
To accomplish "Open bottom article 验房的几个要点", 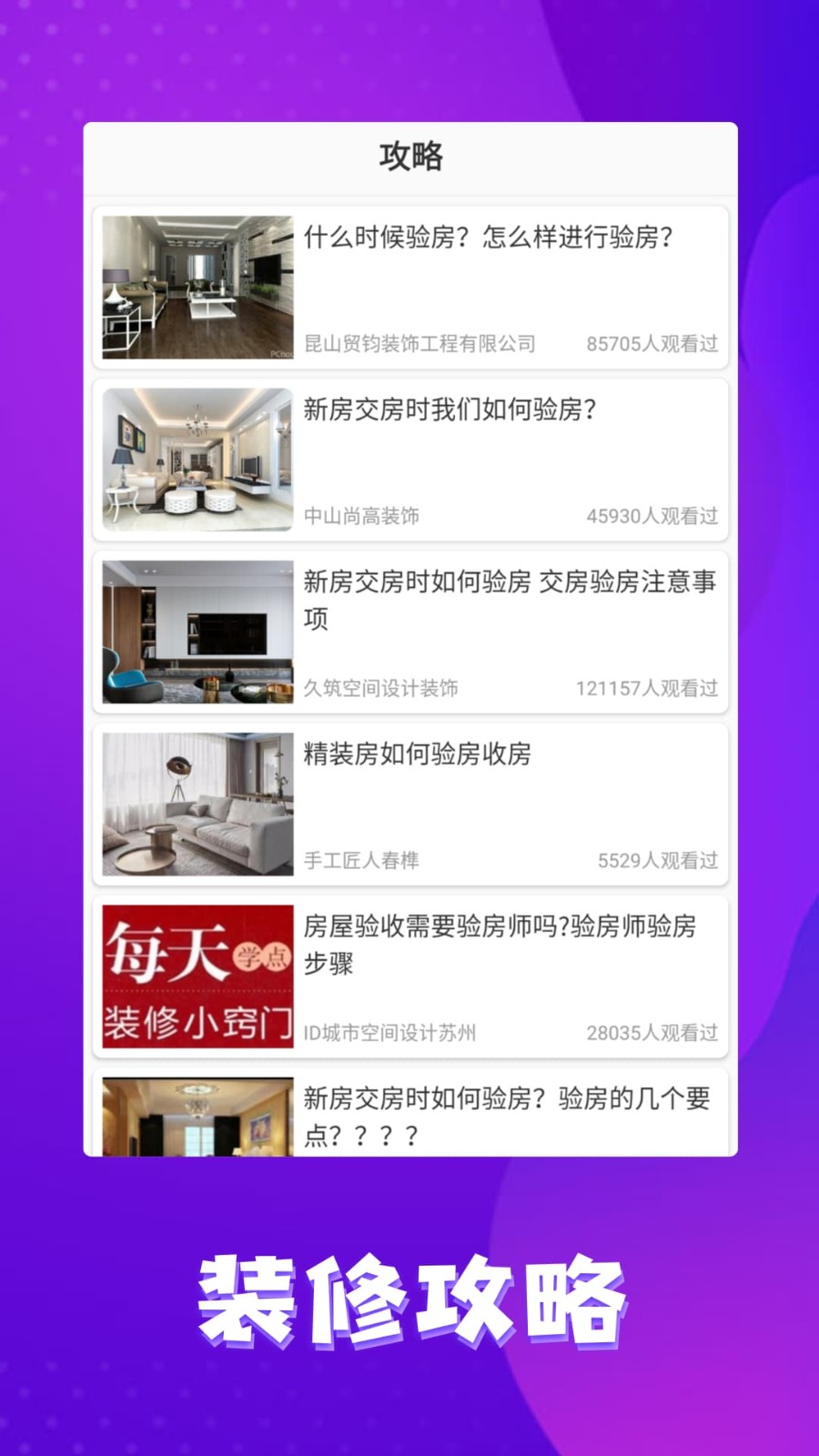I will [507, 1117].
